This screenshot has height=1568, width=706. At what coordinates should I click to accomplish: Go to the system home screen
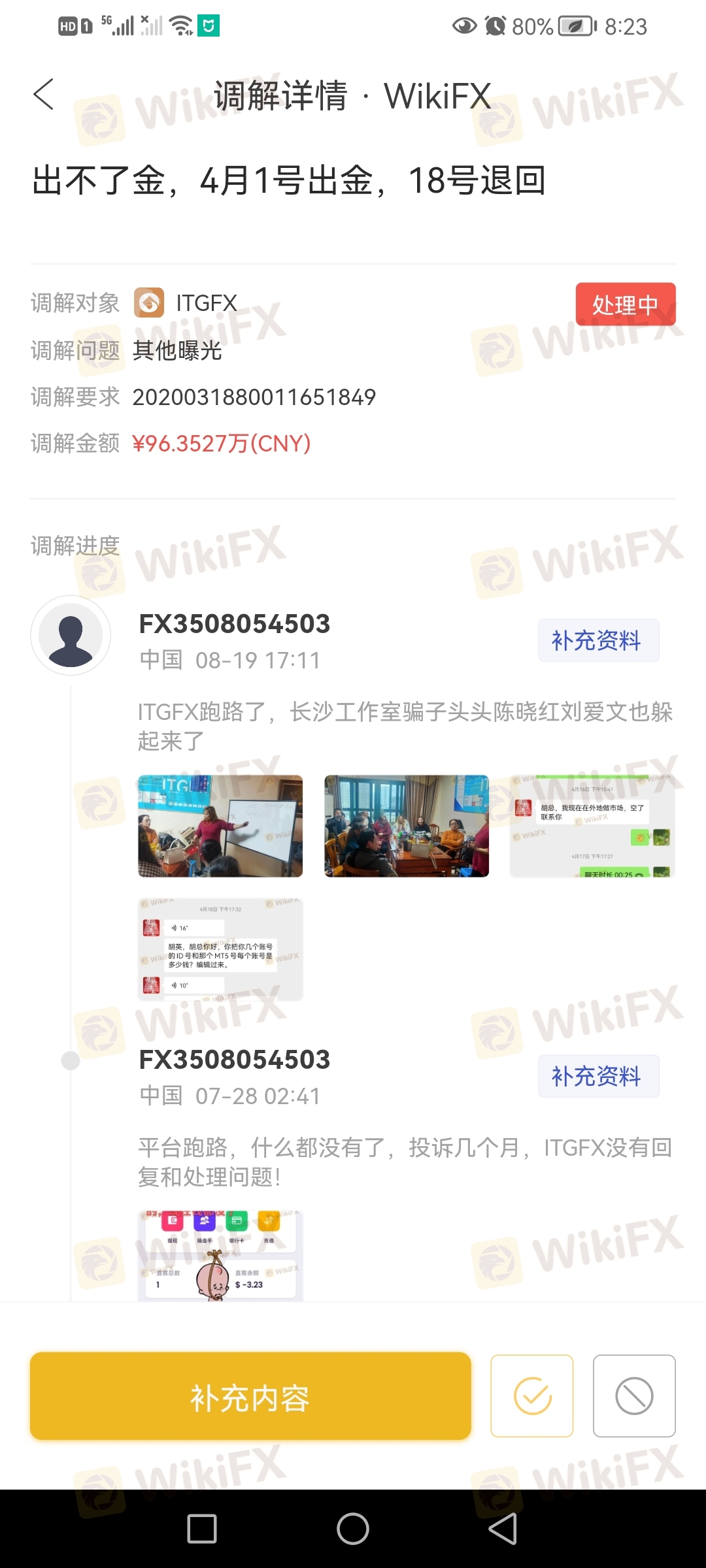click(x=353, y=1529)
